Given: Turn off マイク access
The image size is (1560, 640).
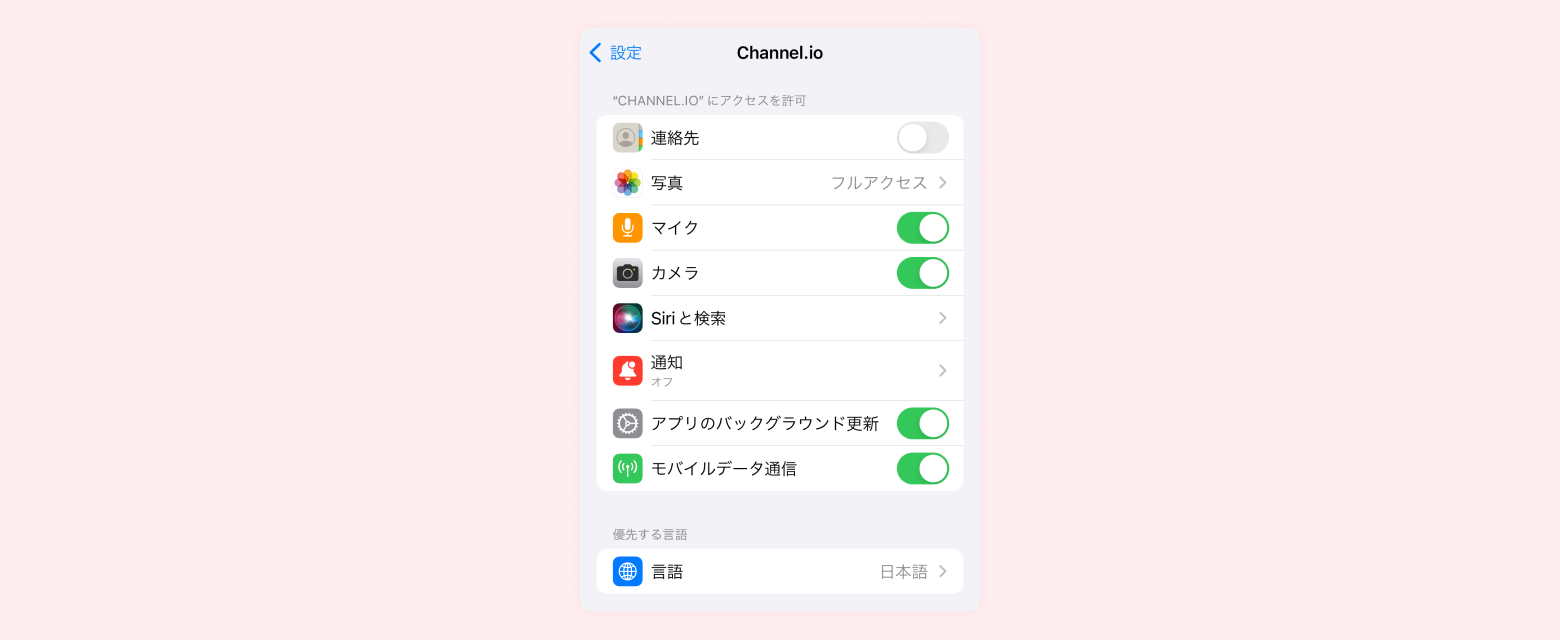Looking at the screenshot, I should pyautogui.click(x=922, y=228).
